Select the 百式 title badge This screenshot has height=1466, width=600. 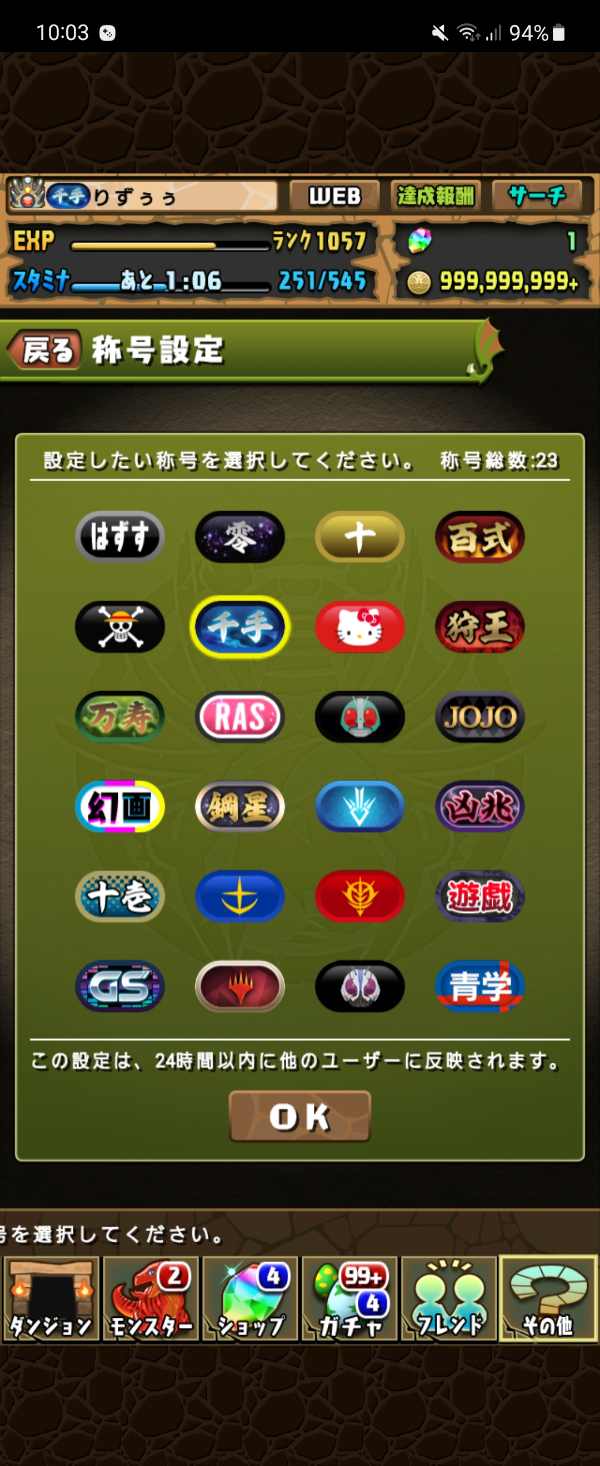480,537
